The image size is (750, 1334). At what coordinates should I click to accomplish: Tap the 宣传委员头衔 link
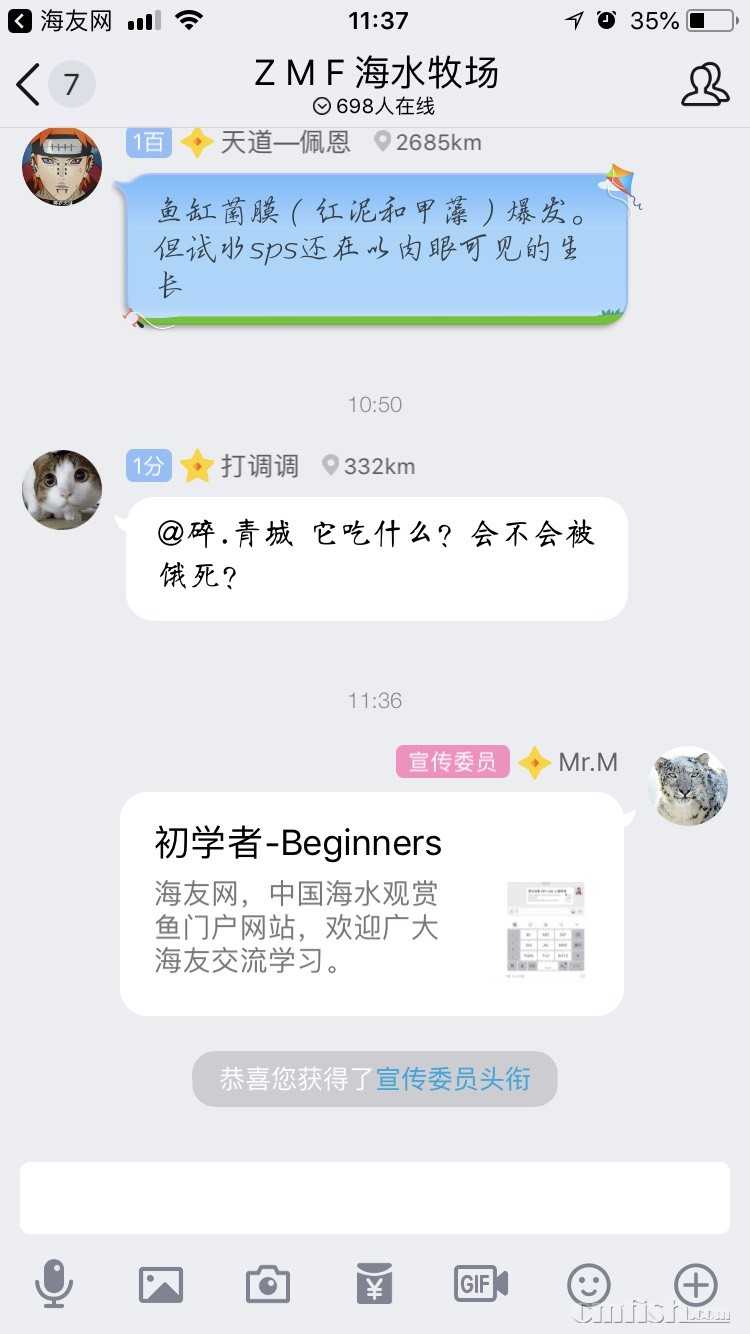(453, 1079)
